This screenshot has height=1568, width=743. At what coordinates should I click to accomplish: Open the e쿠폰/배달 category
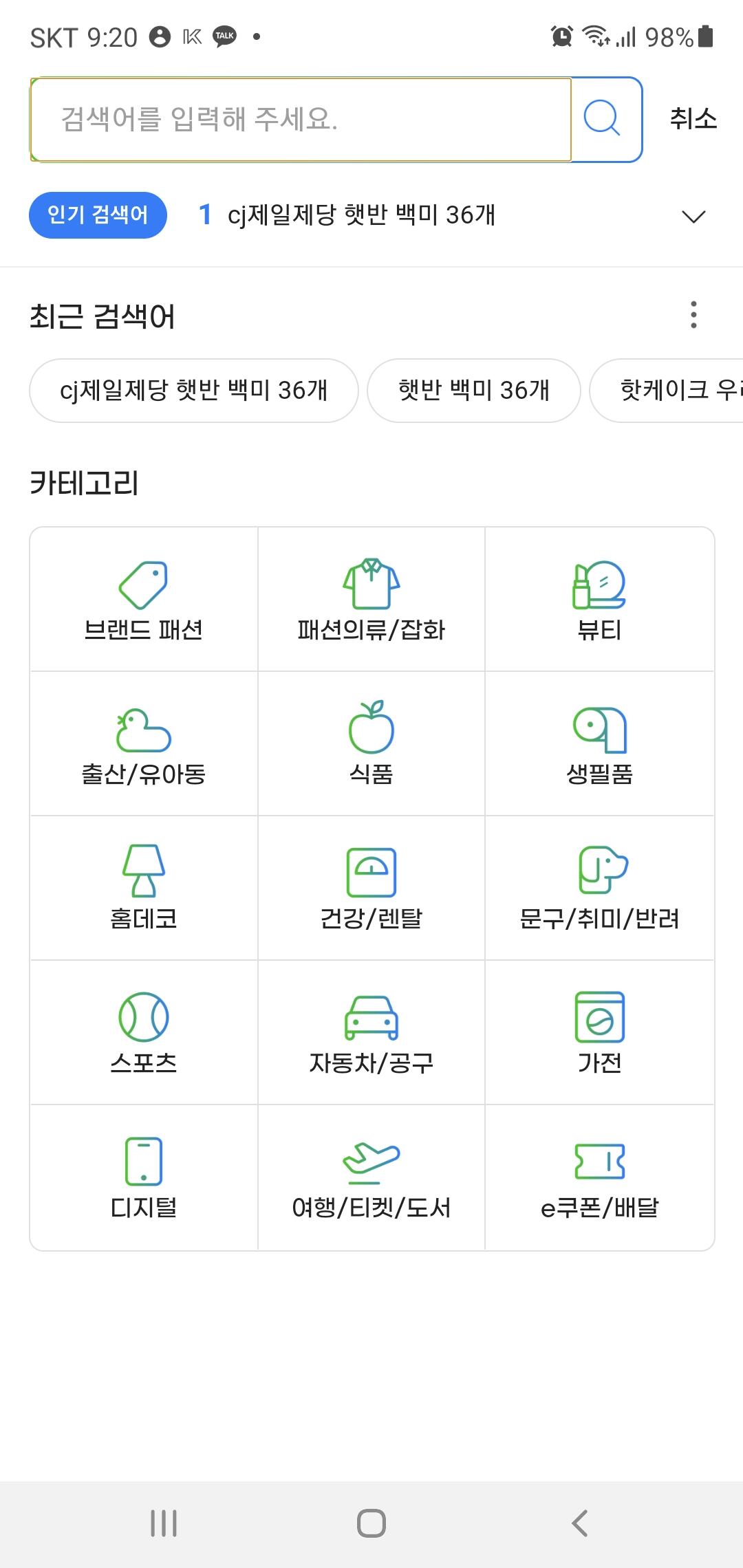(x=599, y=1177)
